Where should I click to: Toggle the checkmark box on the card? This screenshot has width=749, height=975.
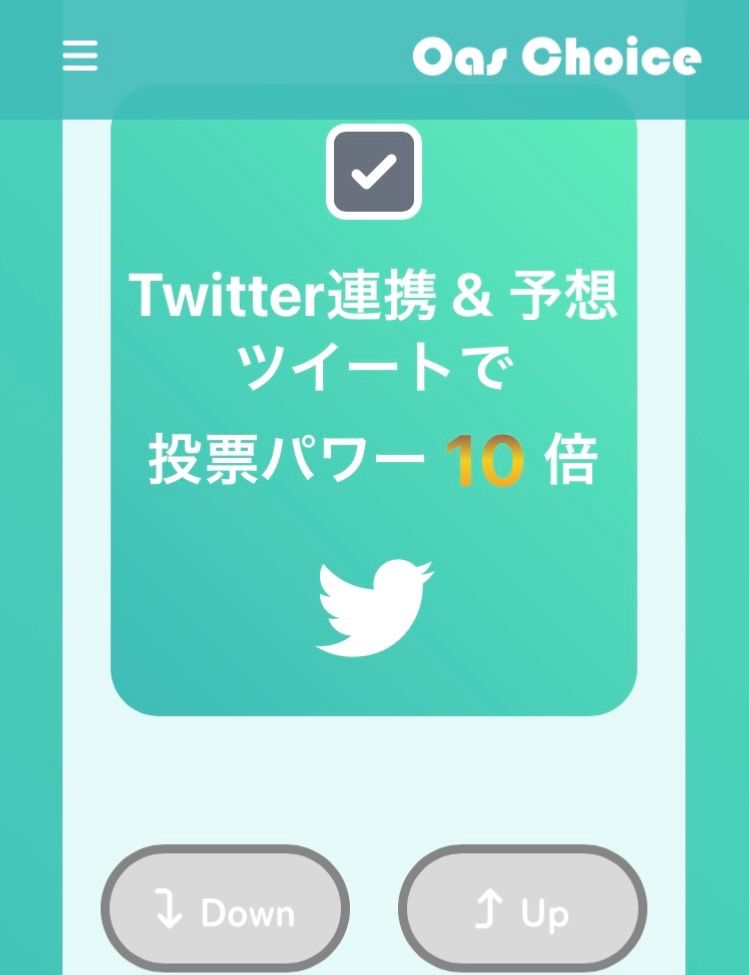pos(373,171)
